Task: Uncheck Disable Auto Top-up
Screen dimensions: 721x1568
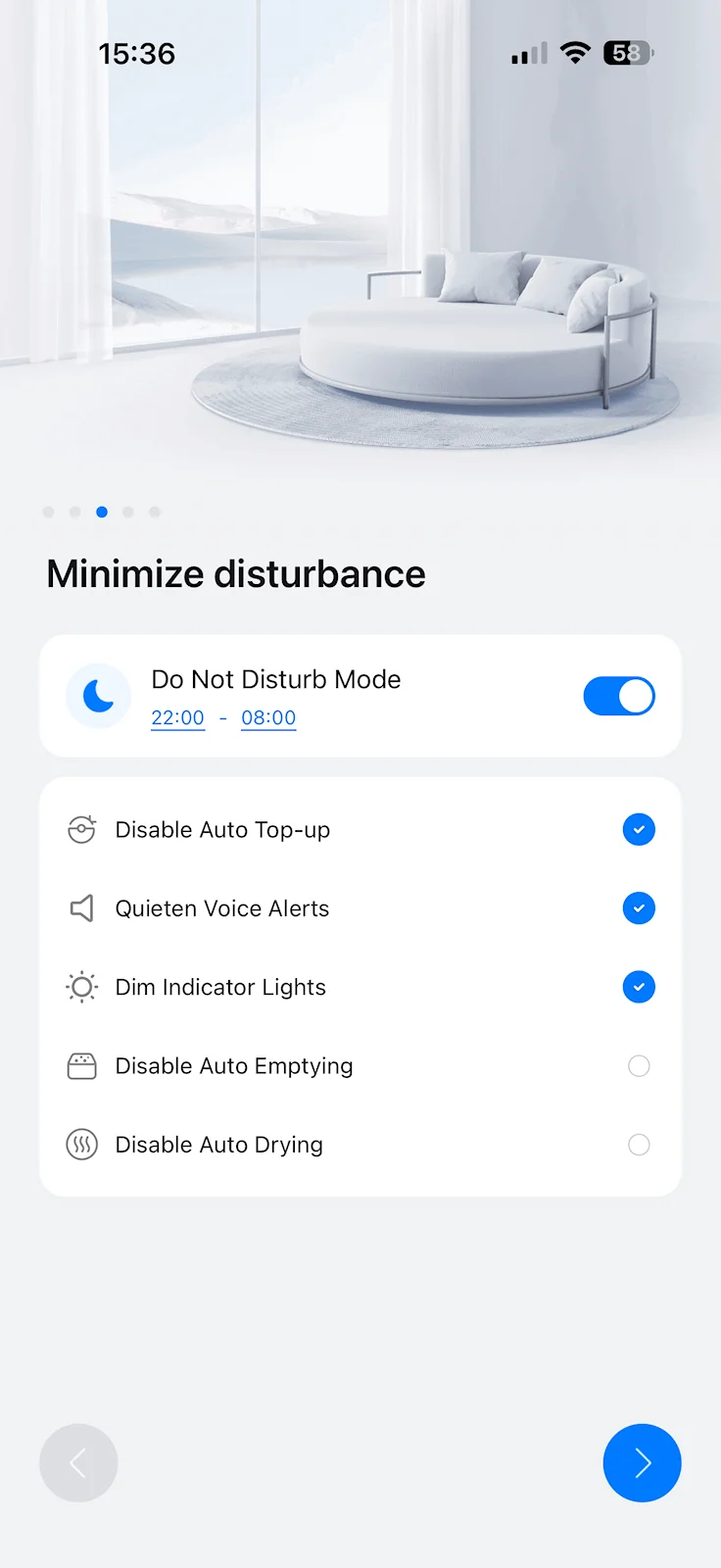Action: tap(638, 830)
